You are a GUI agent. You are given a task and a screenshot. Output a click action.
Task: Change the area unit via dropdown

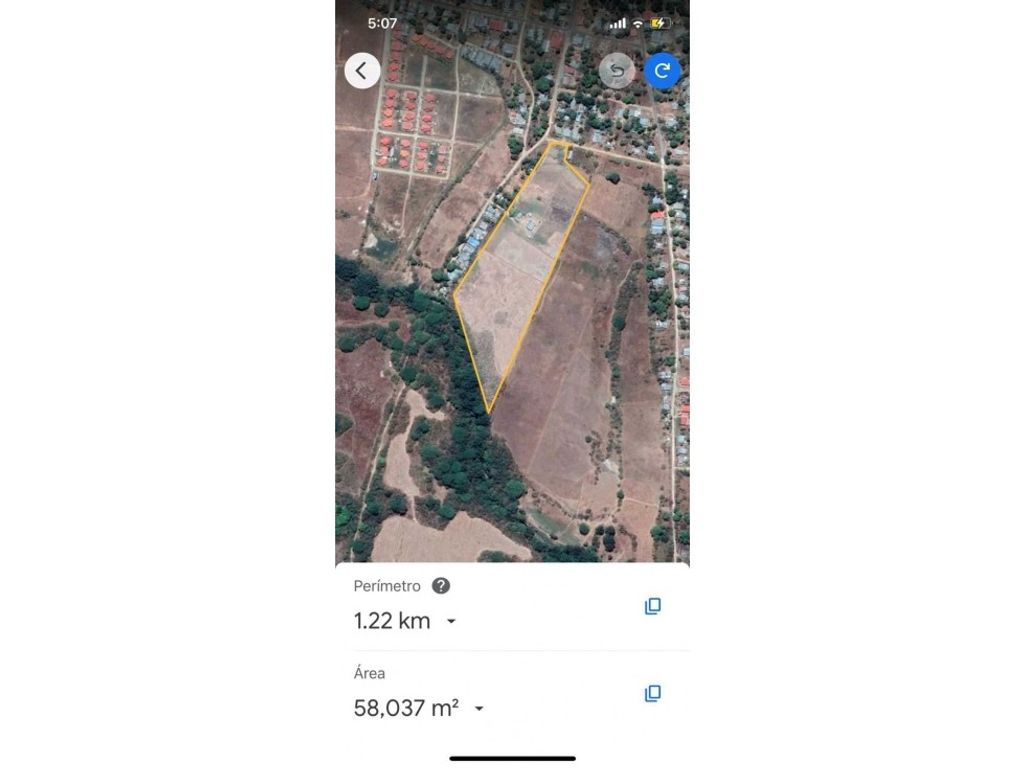tap(479, 709)
